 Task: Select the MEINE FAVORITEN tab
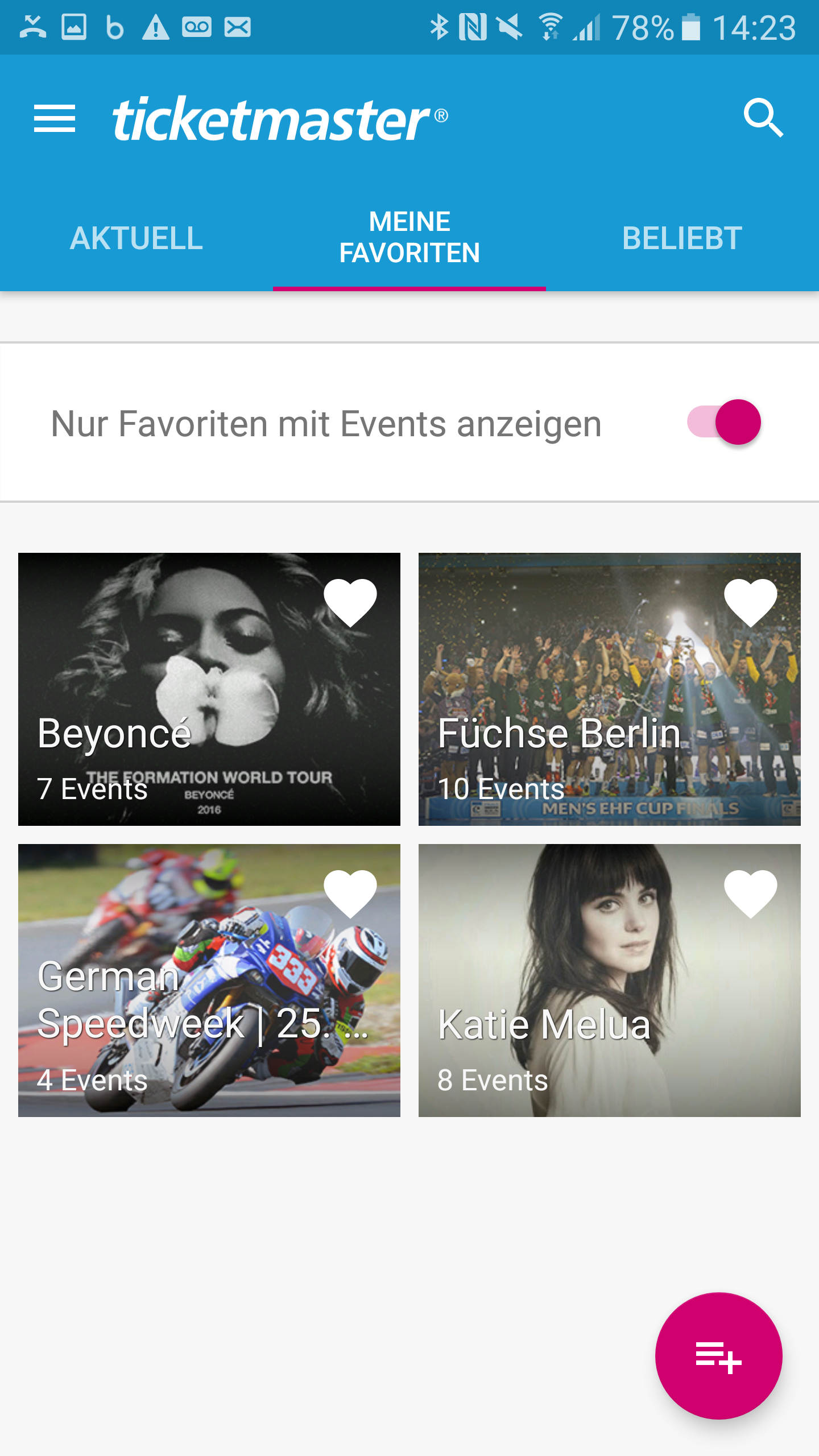point(409,238)
